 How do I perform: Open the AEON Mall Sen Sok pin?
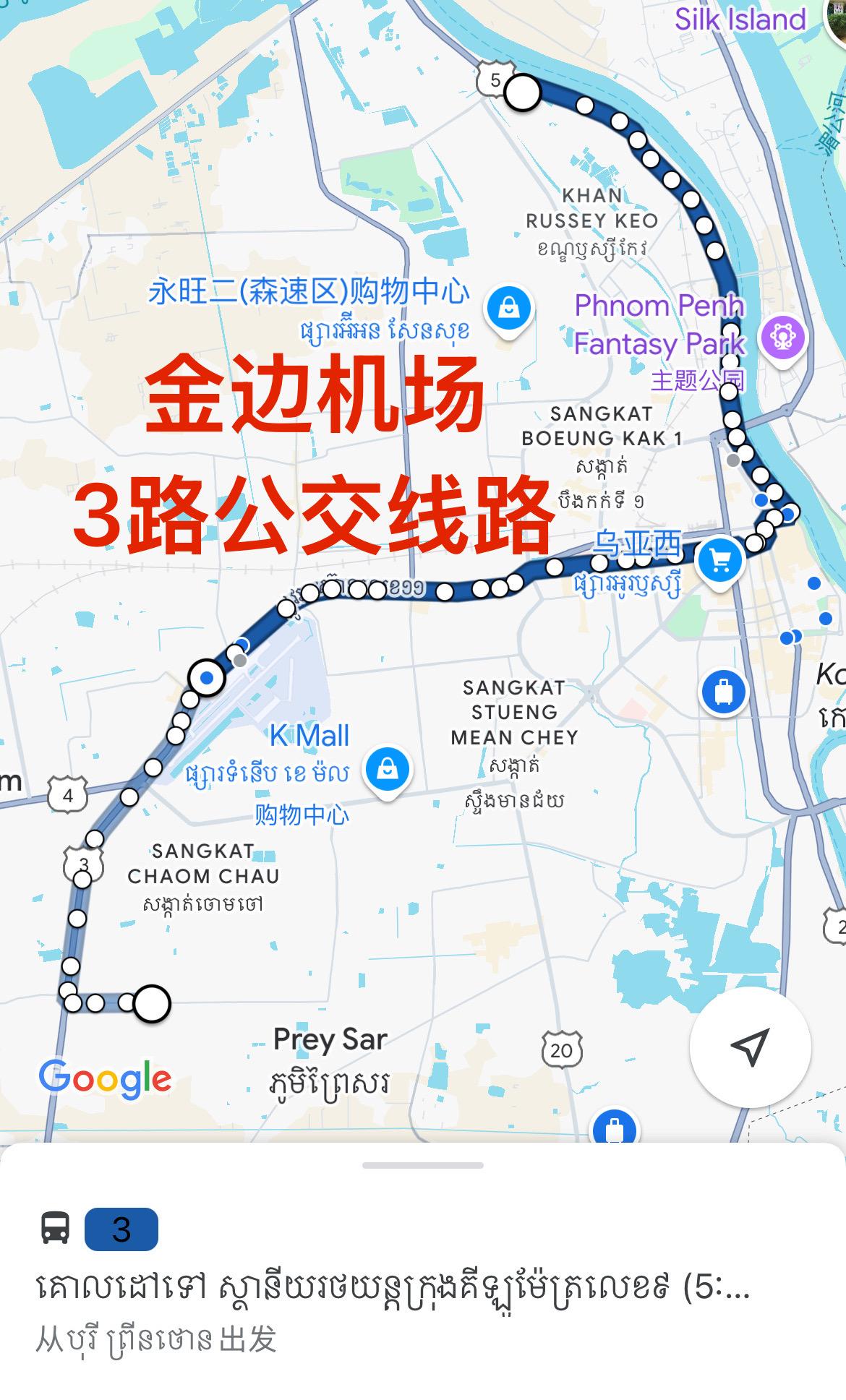509,310
